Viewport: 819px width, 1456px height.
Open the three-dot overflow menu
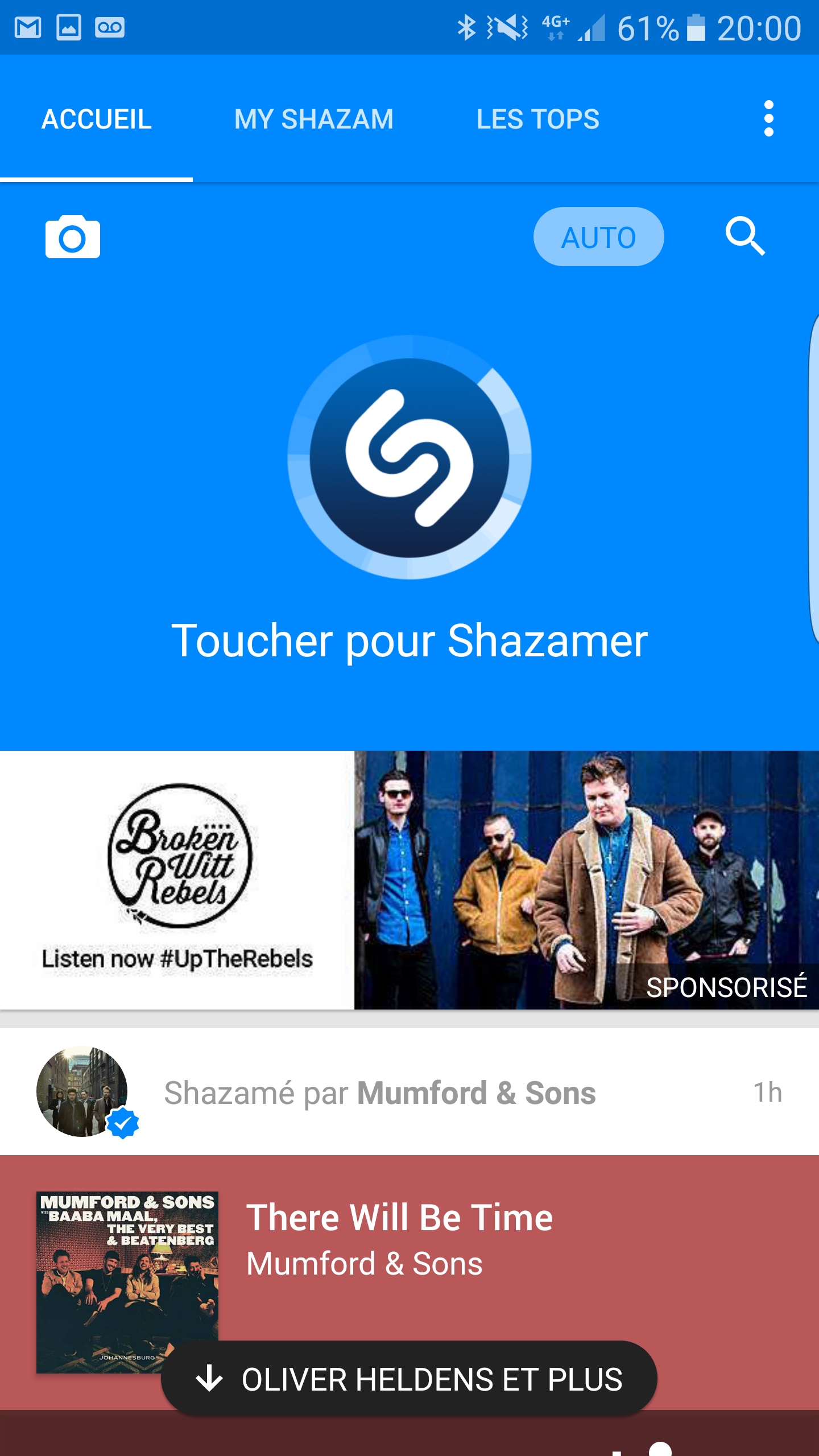pos(768,118)
